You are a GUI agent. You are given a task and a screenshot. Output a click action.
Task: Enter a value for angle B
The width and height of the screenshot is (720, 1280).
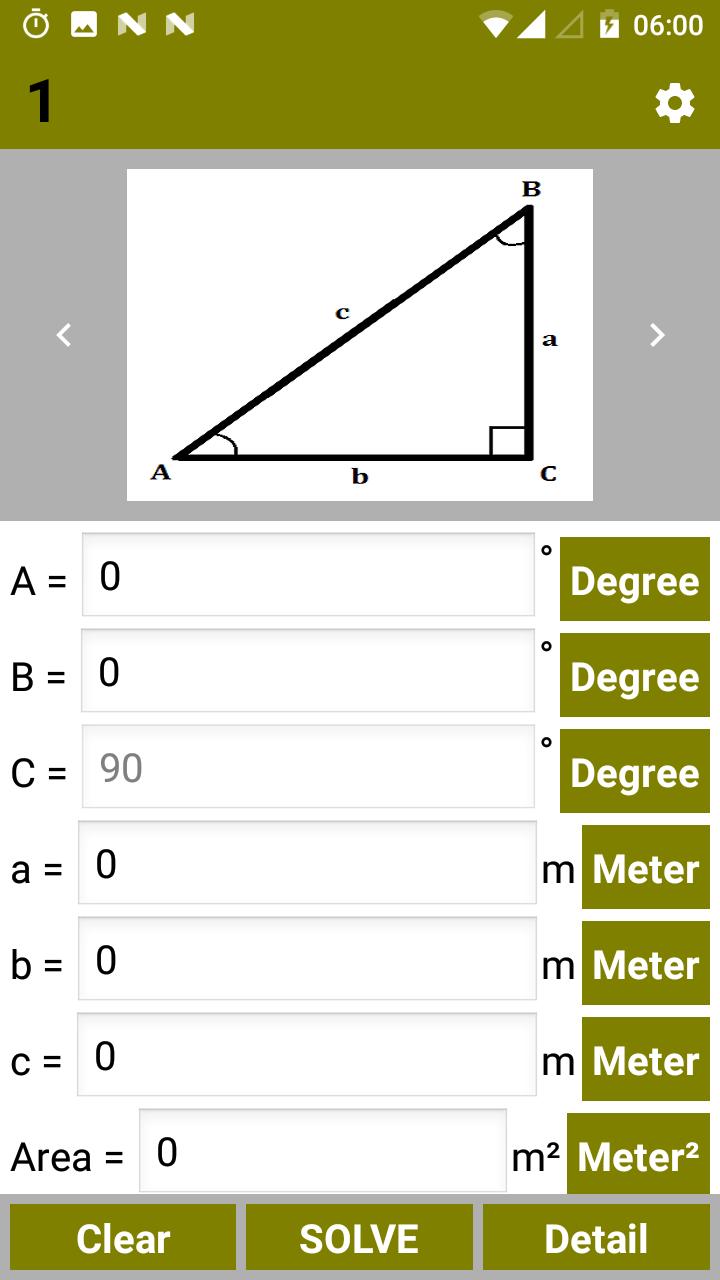(x=308, y=671)
